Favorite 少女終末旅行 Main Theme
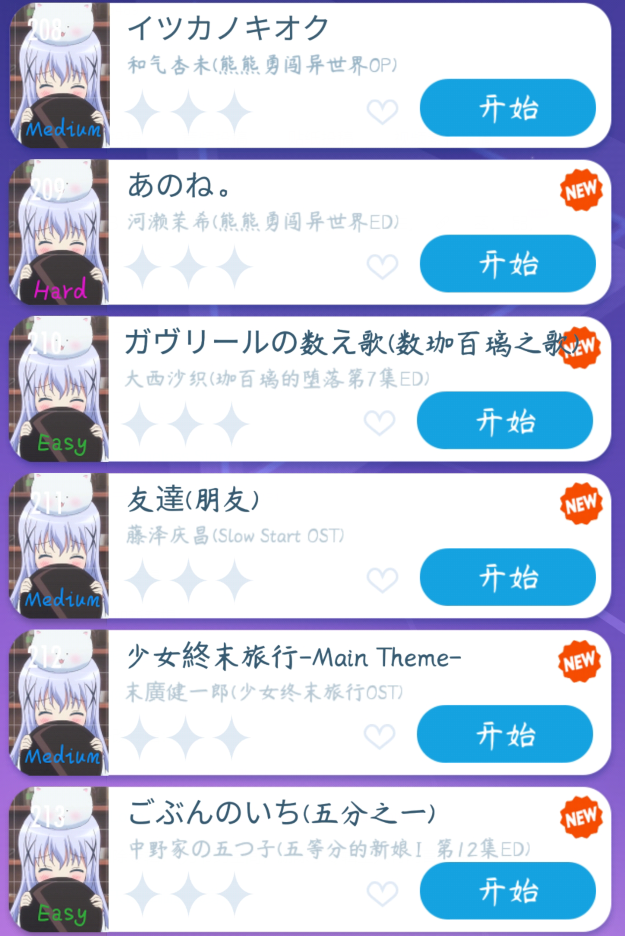Image resolution: width=625 pixels, height=936 pixels. (x=380, y=737)
